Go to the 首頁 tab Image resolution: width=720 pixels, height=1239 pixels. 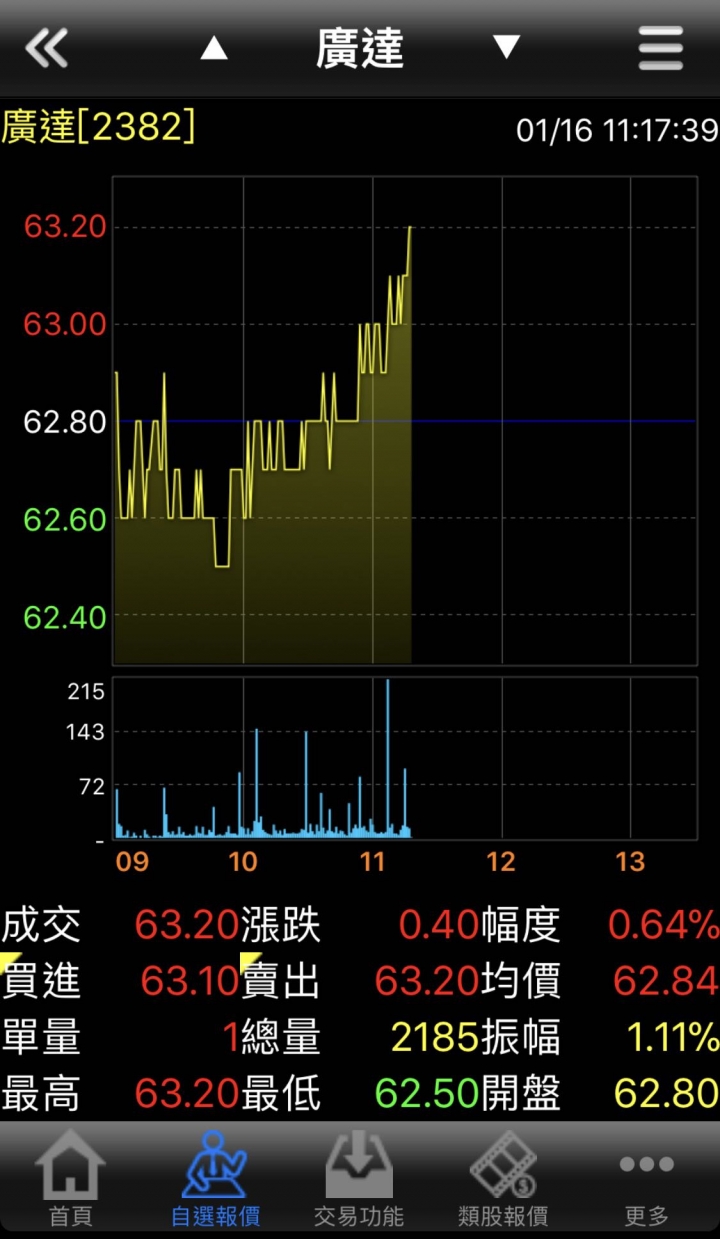(x=71, y=1180)
